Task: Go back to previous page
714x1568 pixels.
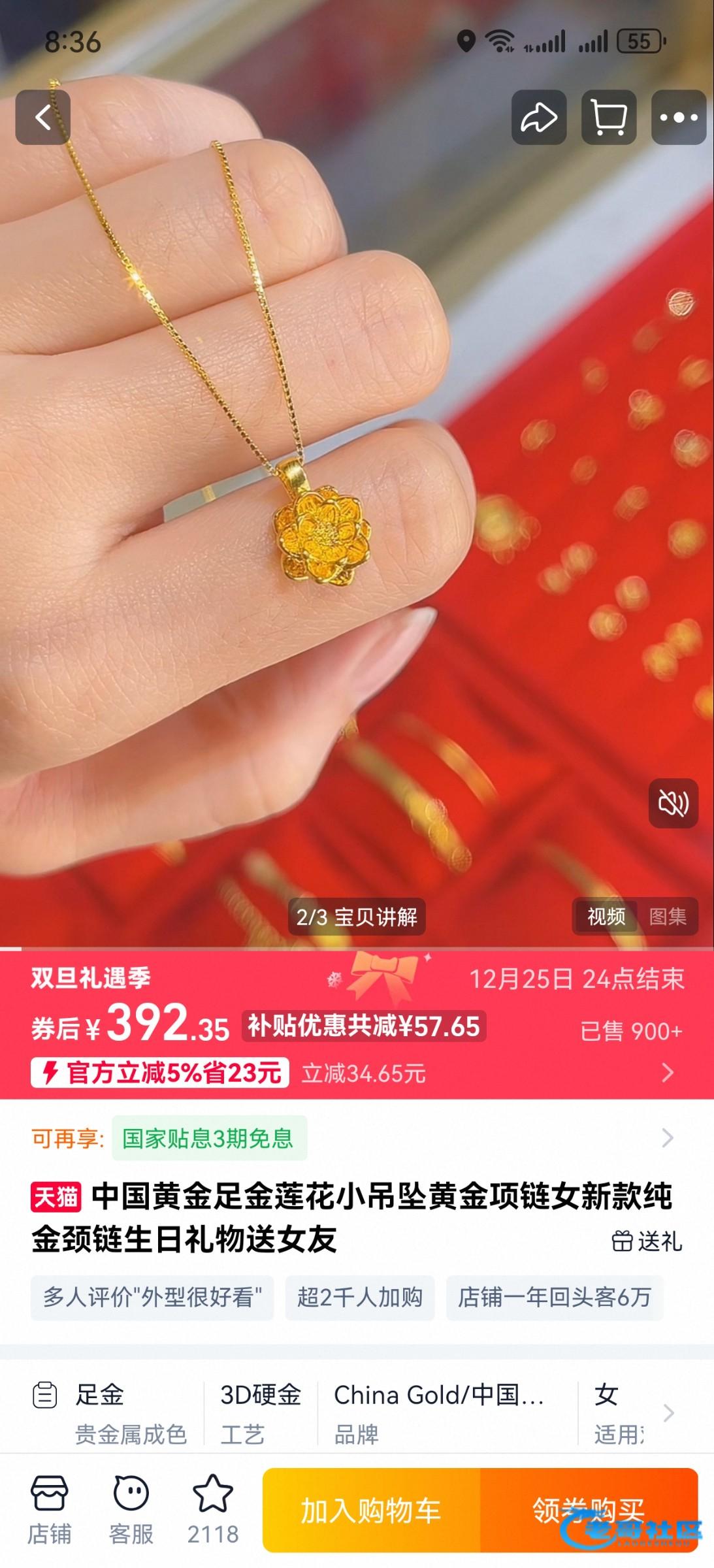Action: (x=43, y=118)
